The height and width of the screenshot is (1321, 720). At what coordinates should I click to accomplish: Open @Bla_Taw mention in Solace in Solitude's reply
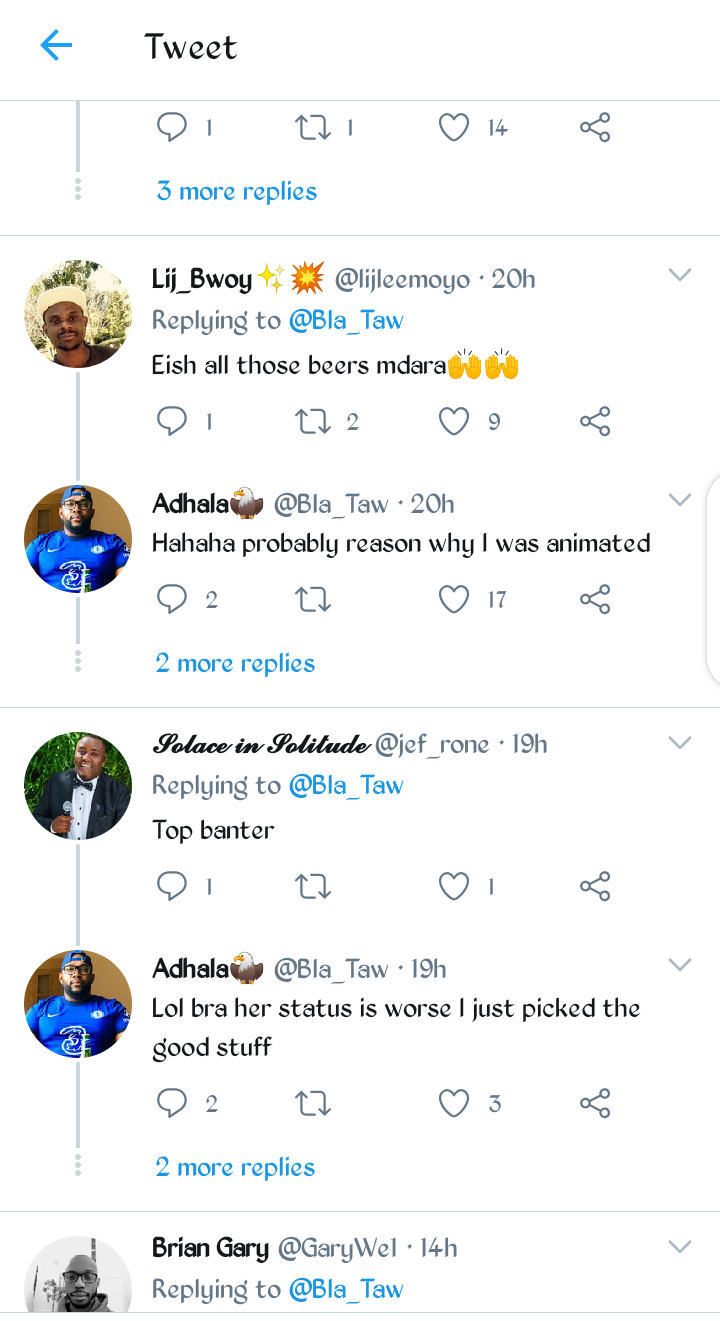[346, 785]
